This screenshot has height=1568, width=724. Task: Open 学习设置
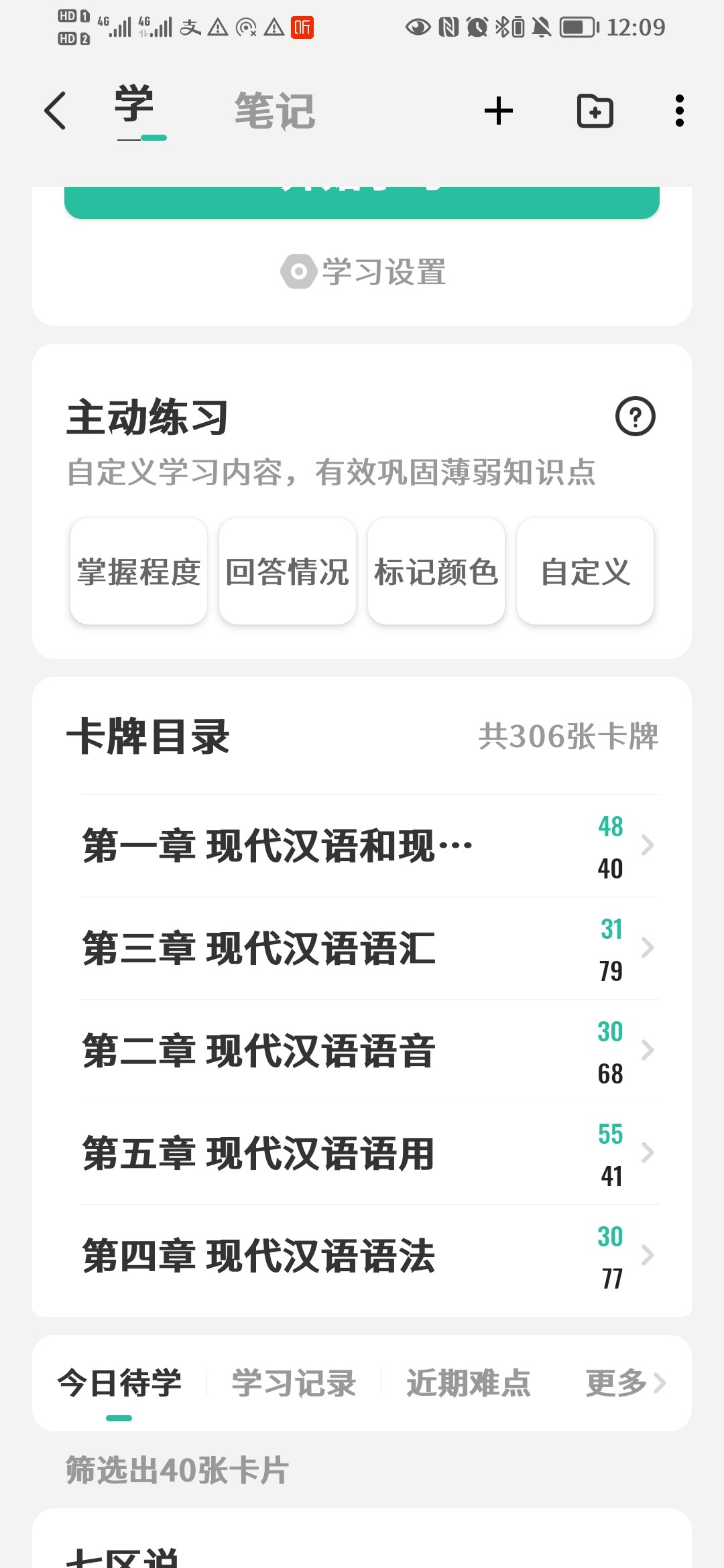click(363, 272)
